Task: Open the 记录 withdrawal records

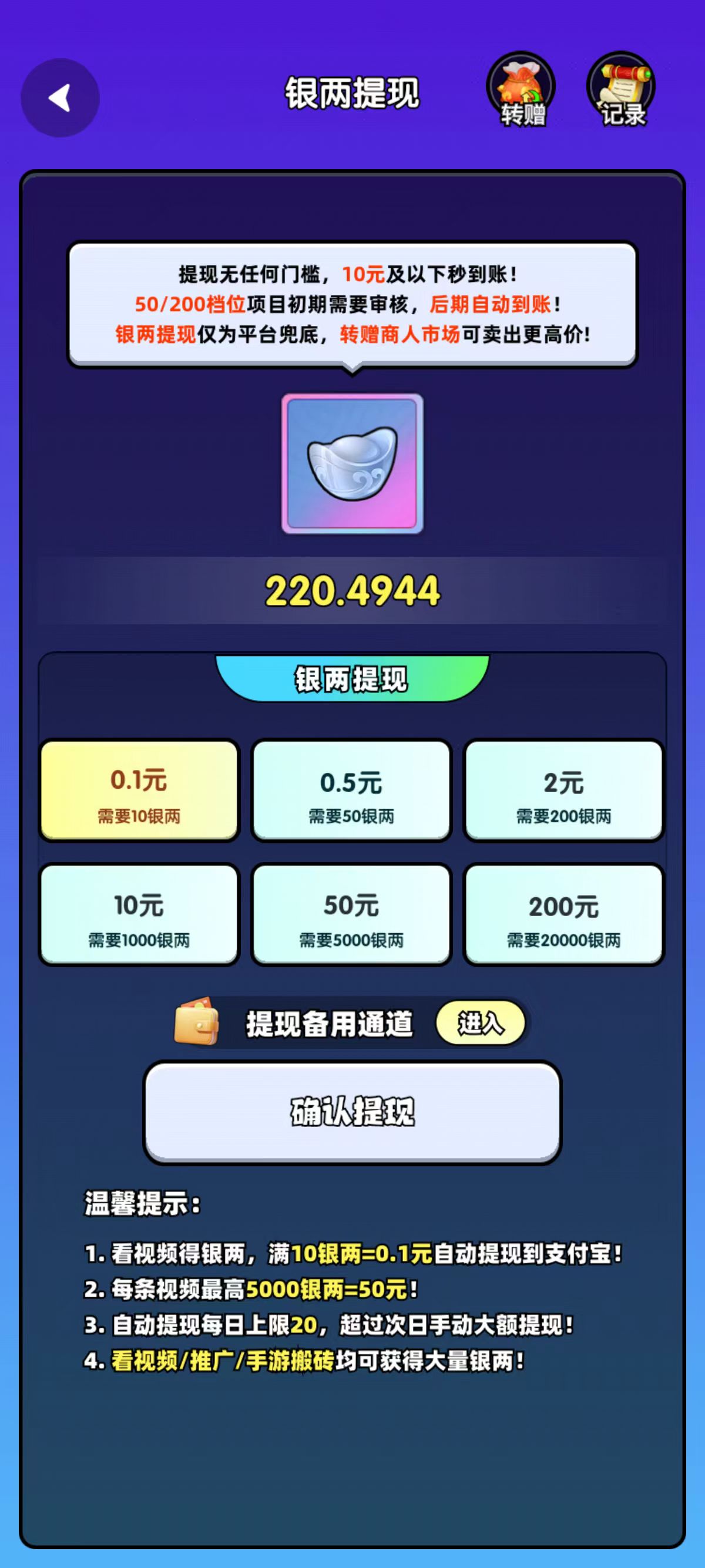Action: [621, 90]
